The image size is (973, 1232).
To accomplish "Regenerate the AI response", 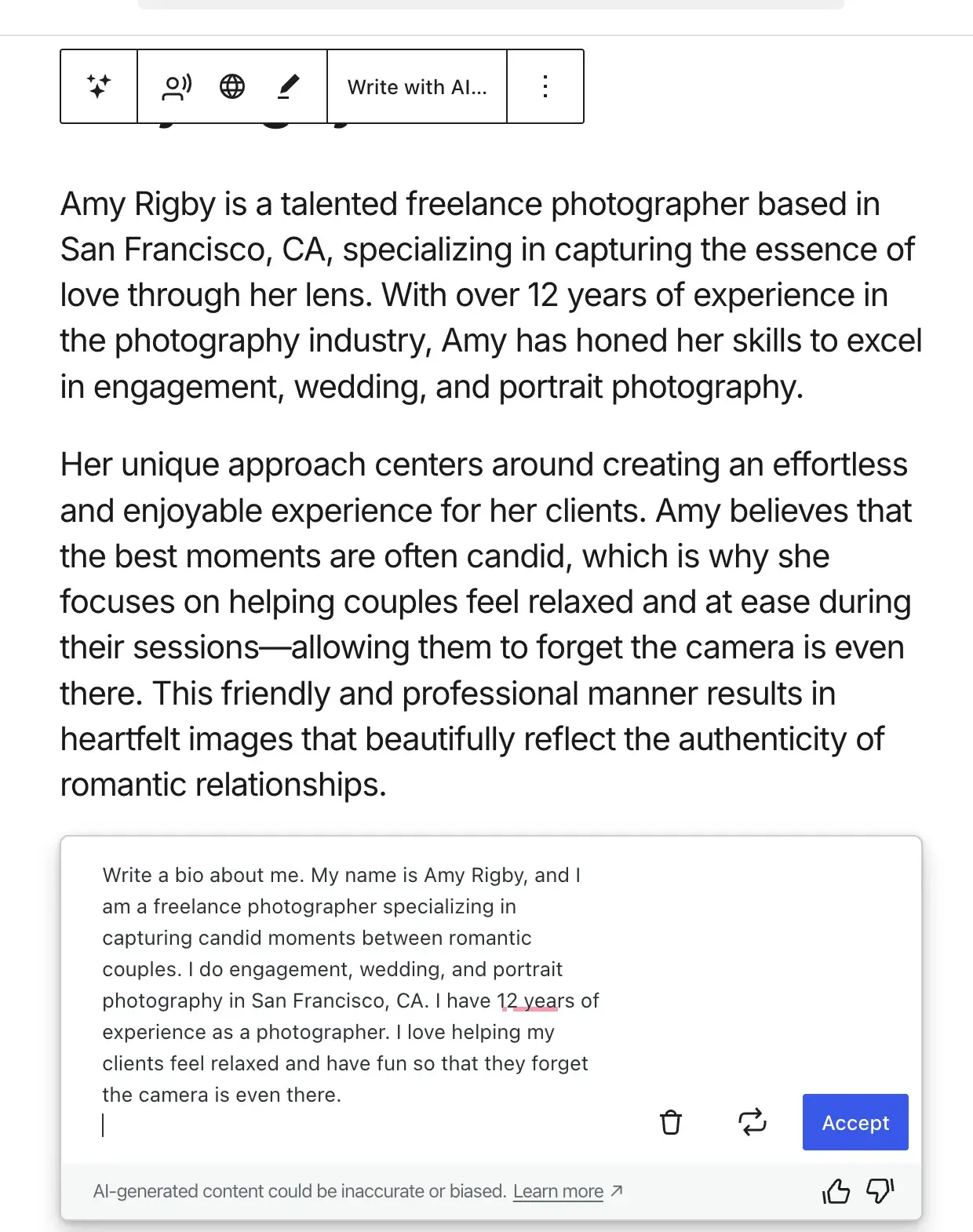I will tap(752, 1122).
